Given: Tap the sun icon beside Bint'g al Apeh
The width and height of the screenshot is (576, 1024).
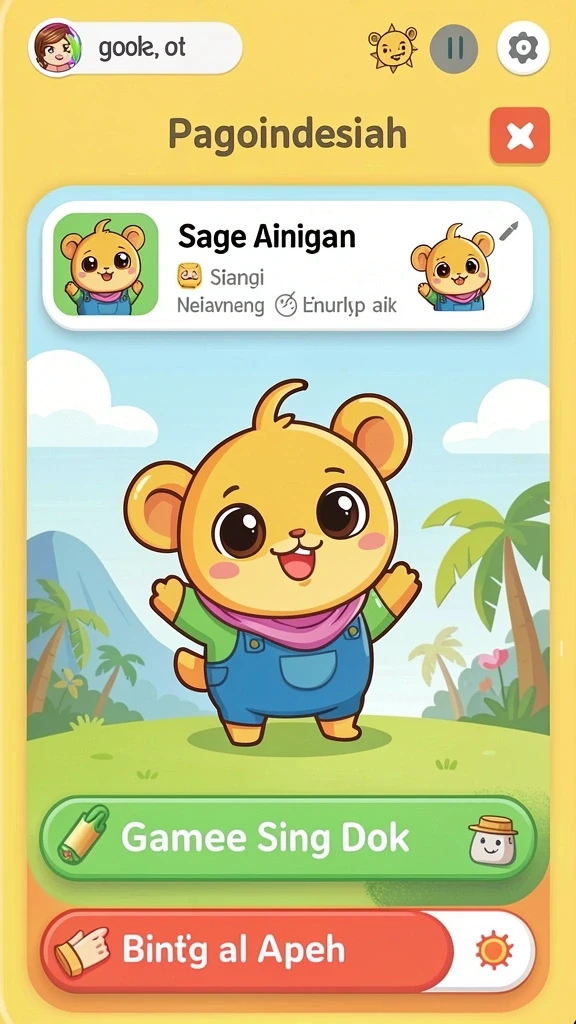Looking at the screenshot, I should click(494, 950).
